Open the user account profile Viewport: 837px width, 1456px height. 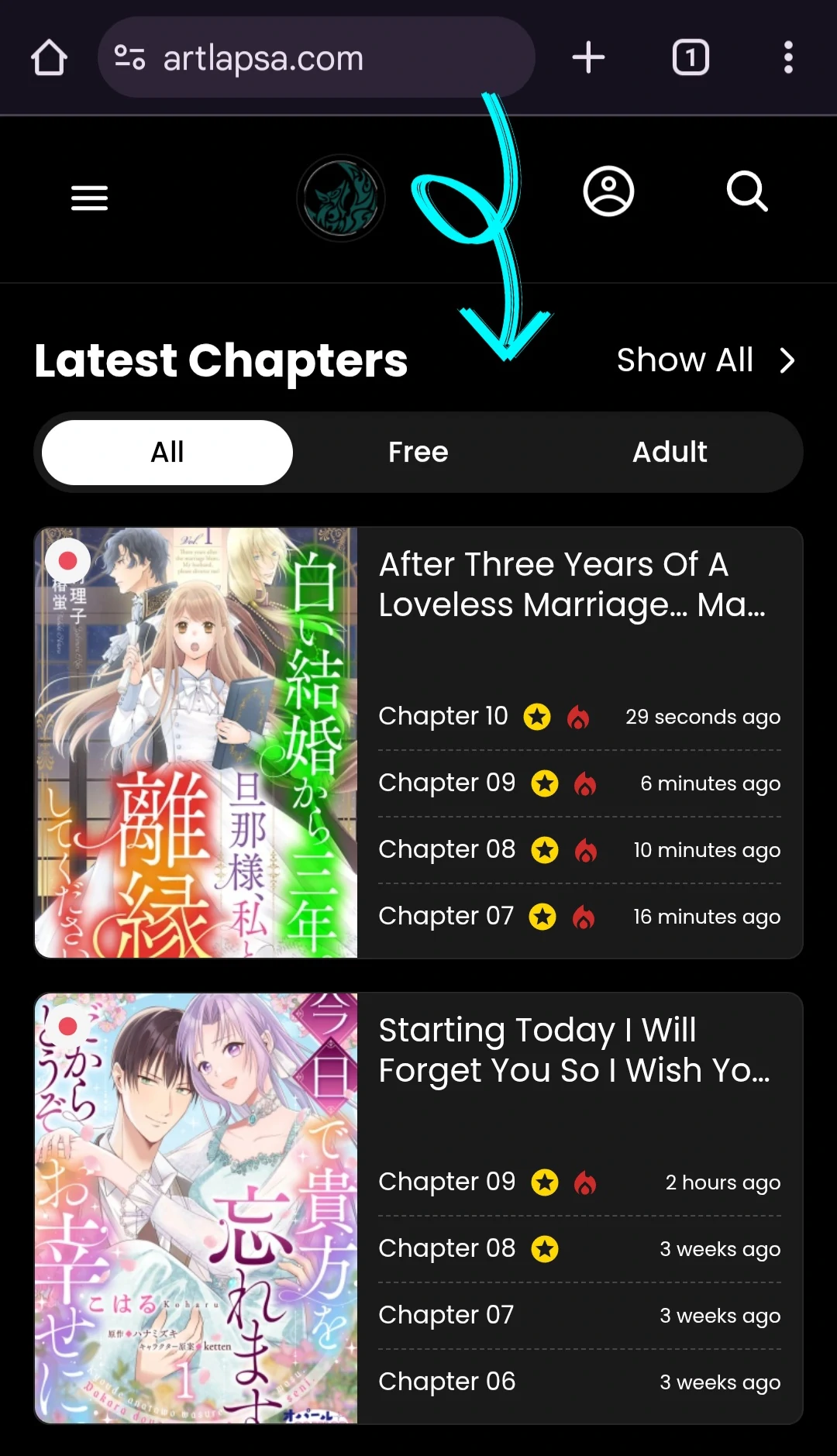click(608, 191)
